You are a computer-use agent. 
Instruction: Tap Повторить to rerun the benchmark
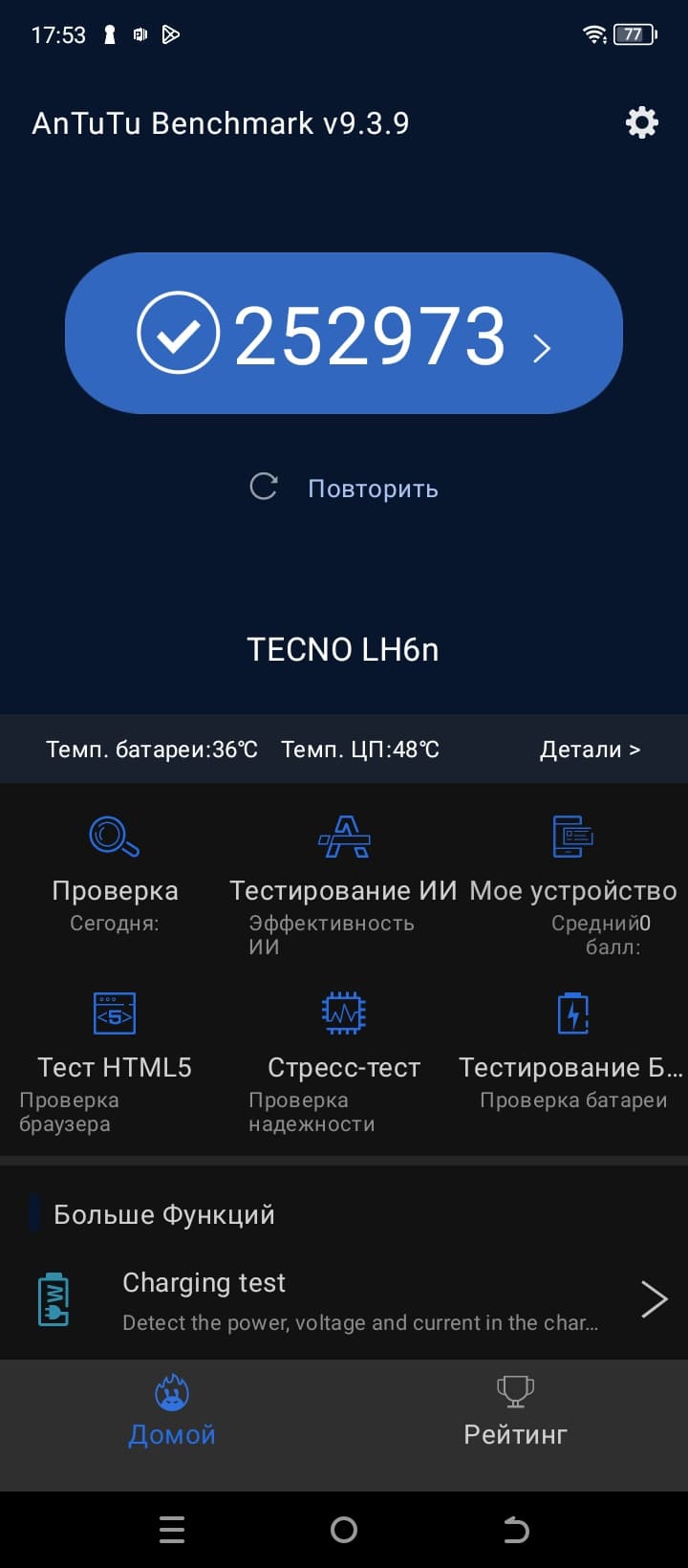point(344,488)
